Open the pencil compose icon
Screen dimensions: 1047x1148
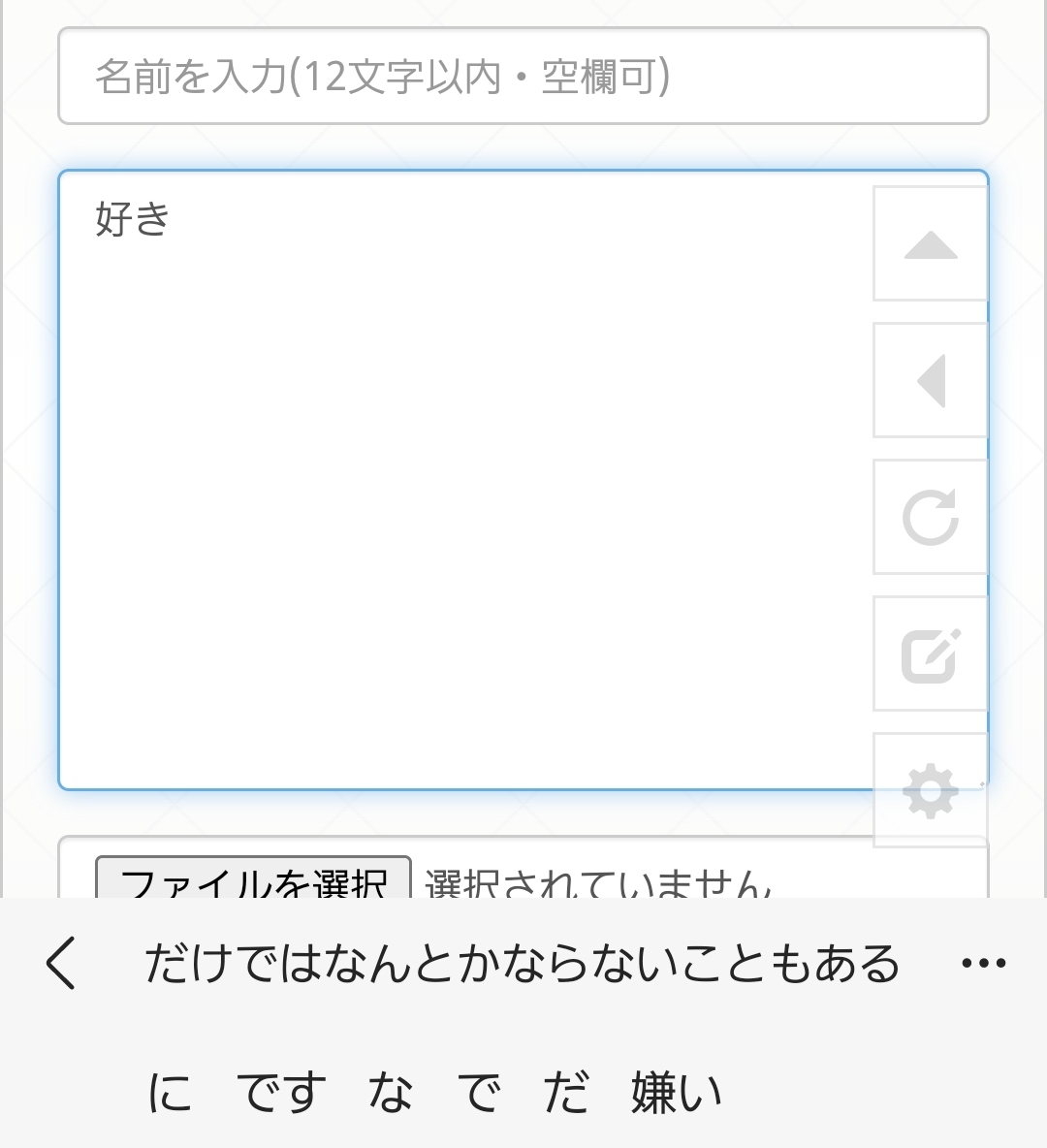pos(931,654)
